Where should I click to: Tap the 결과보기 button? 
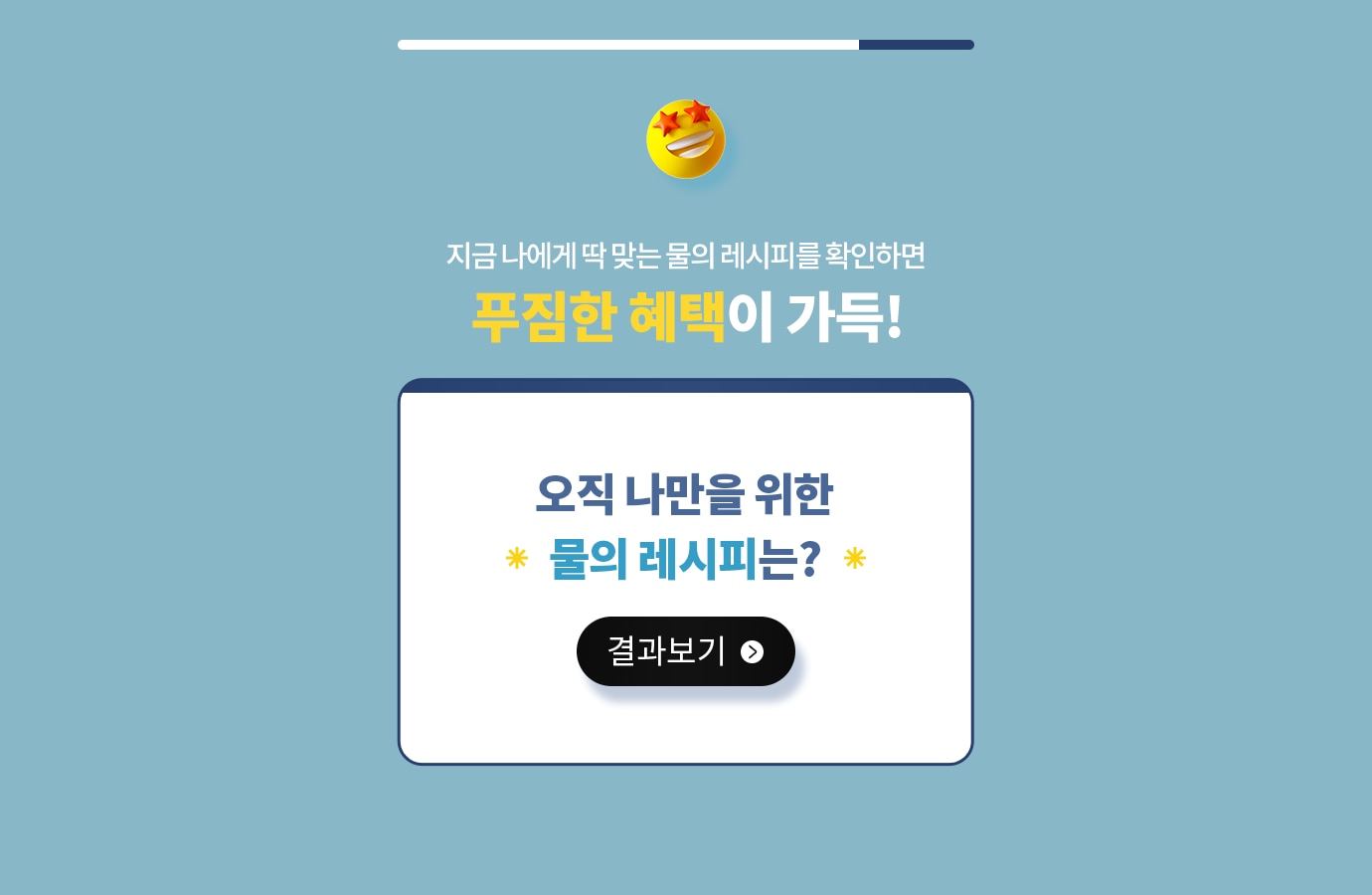point(685,651)
